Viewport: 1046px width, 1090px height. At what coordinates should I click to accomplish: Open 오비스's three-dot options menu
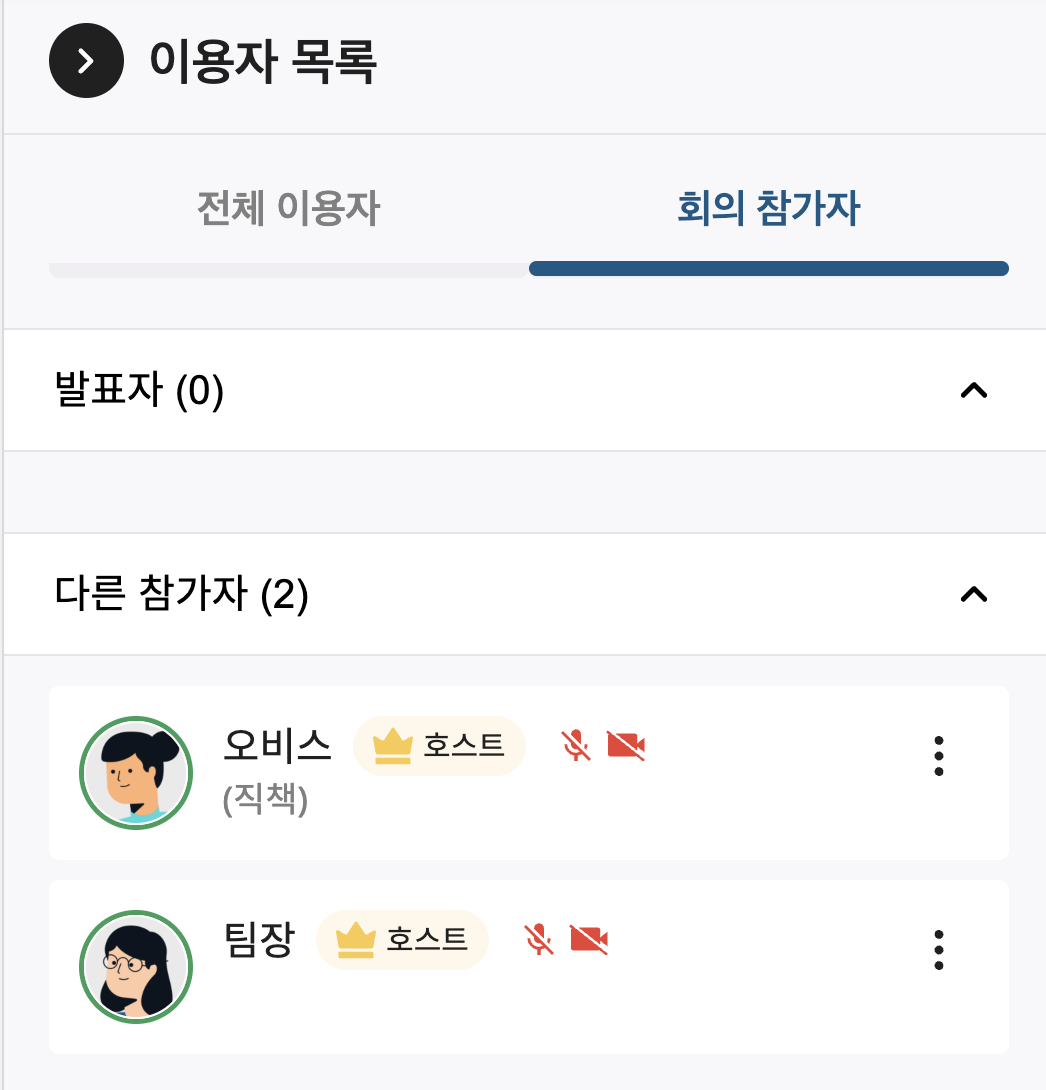(x=938, y=757)
